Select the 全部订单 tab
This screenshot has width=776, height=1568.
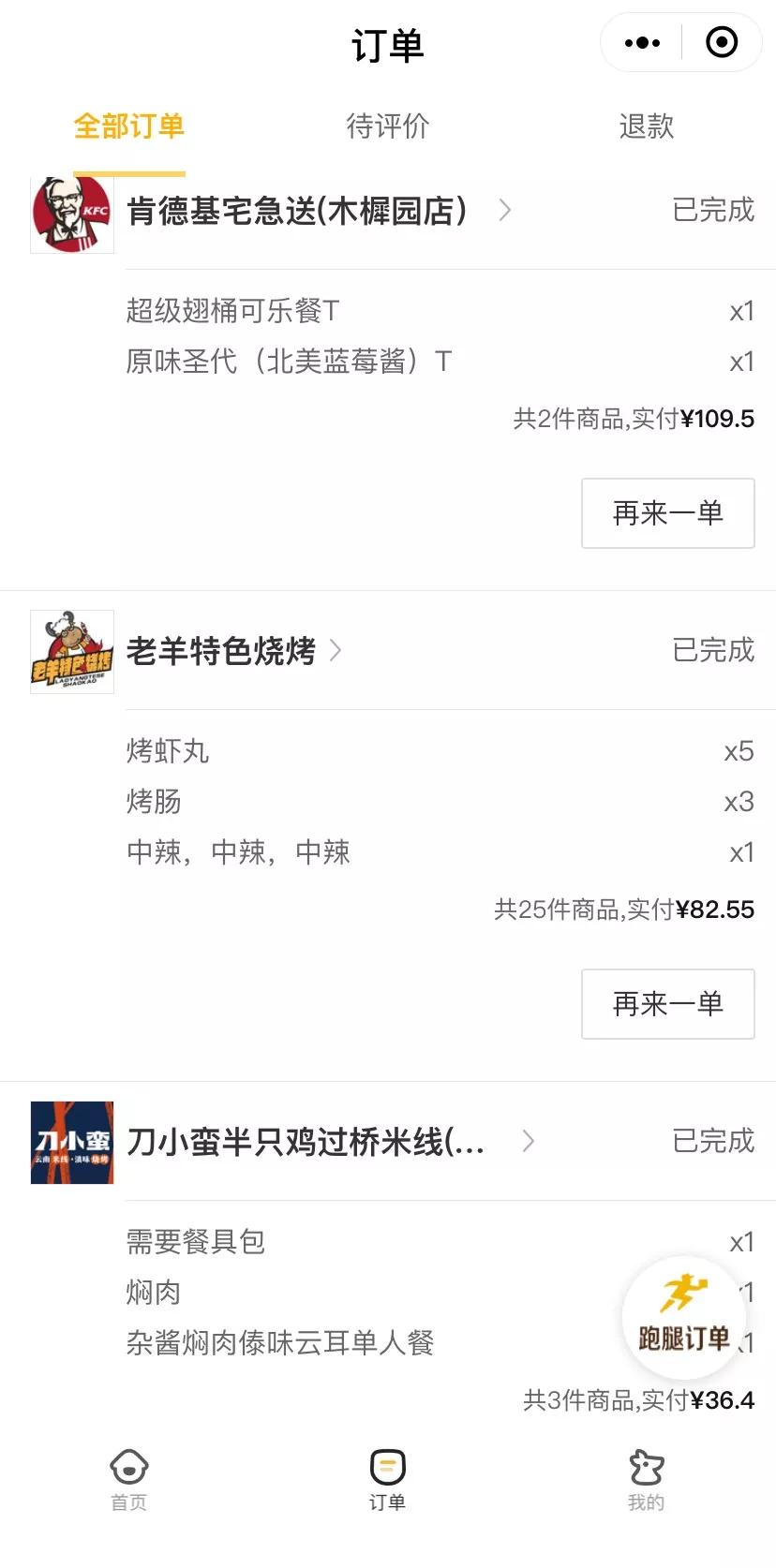[128, 127]
